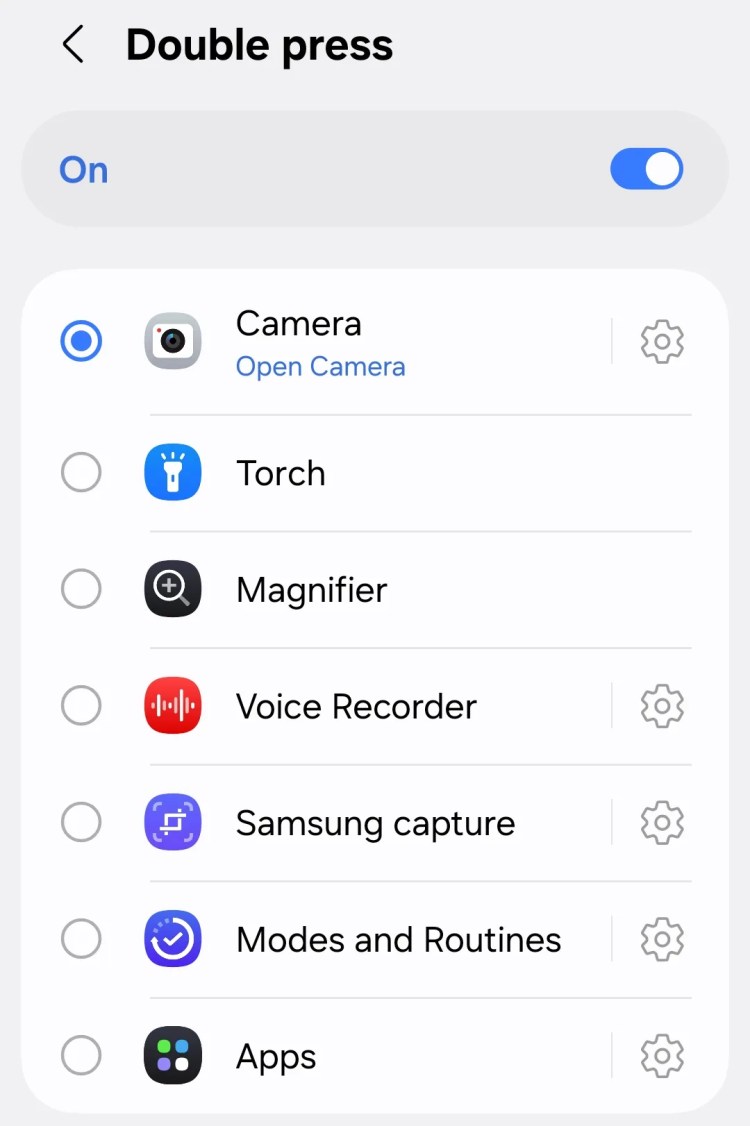Select Apps for double press
Screen dimensions: 750x1126
point(81,1056)
